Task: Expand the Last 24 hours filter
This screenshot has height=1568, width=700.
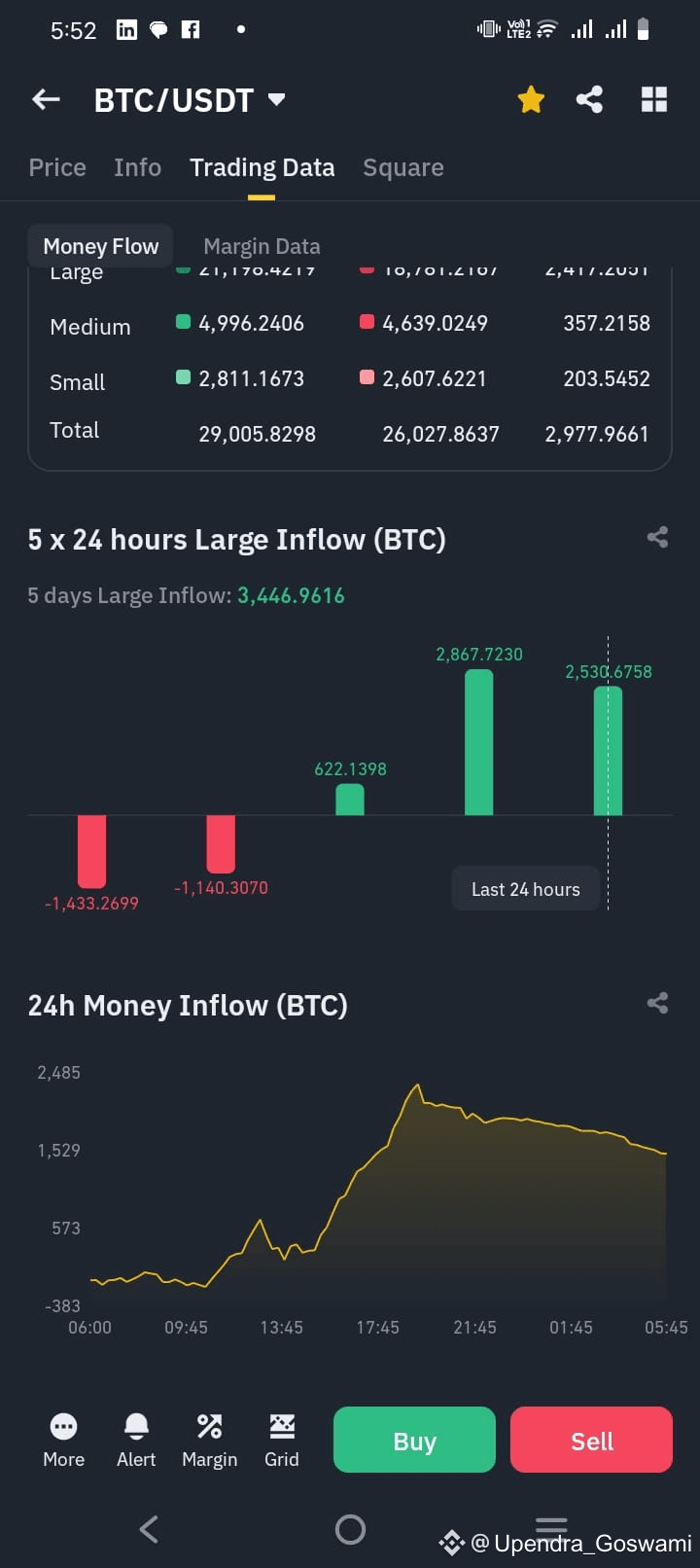Action: 525,888
